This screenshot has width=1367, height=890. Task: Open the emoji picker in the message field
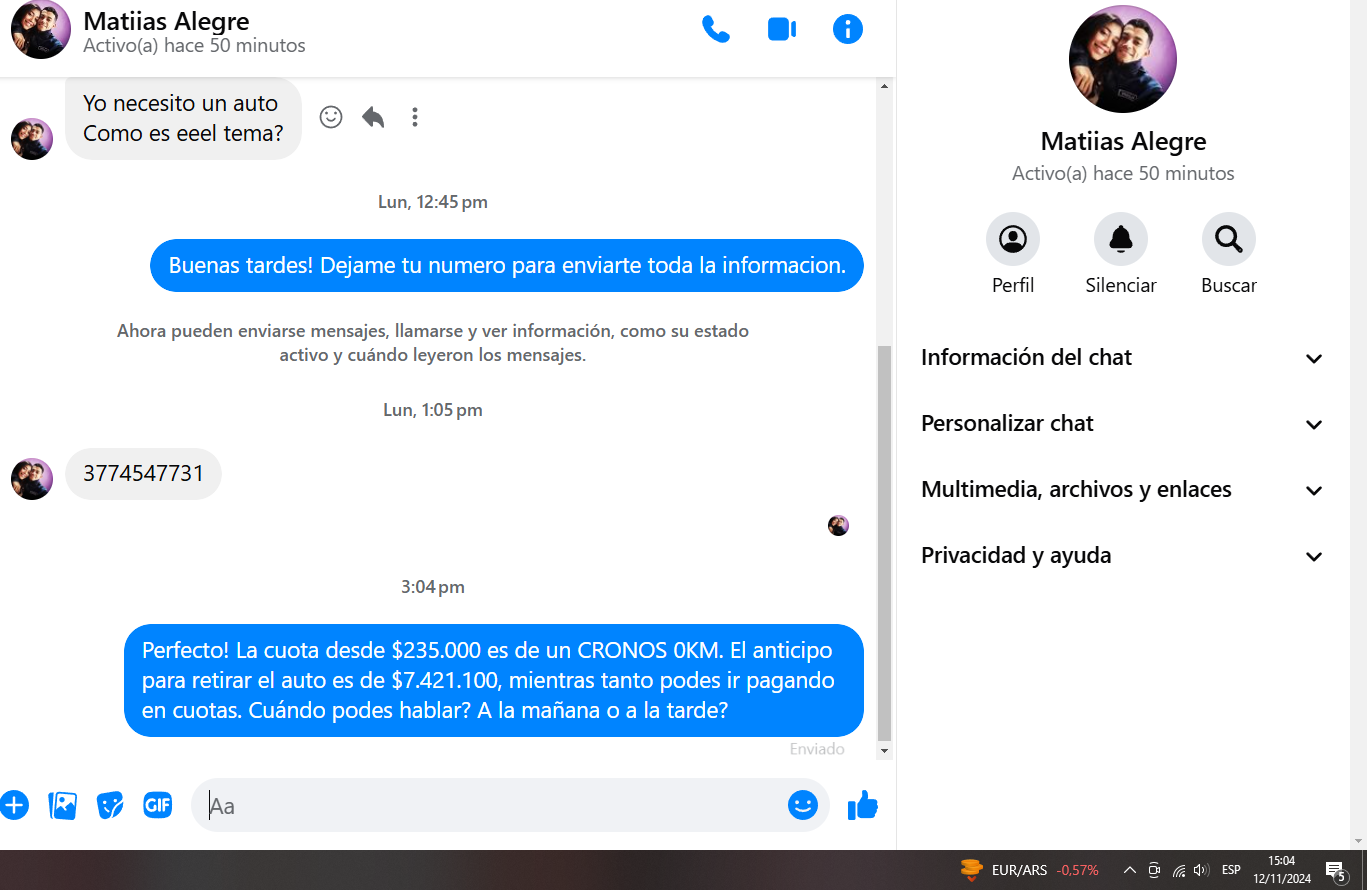click(803, 805)
